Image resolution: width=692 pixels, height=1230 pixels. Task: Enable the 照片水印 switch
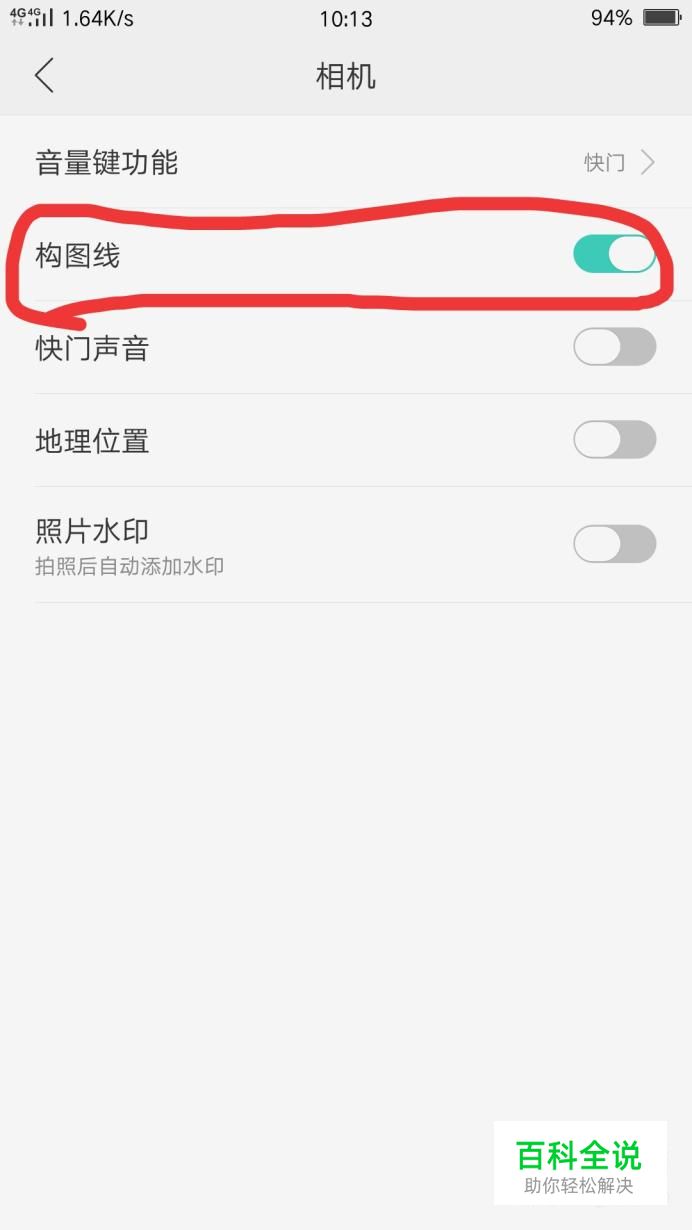click(614, 544)
